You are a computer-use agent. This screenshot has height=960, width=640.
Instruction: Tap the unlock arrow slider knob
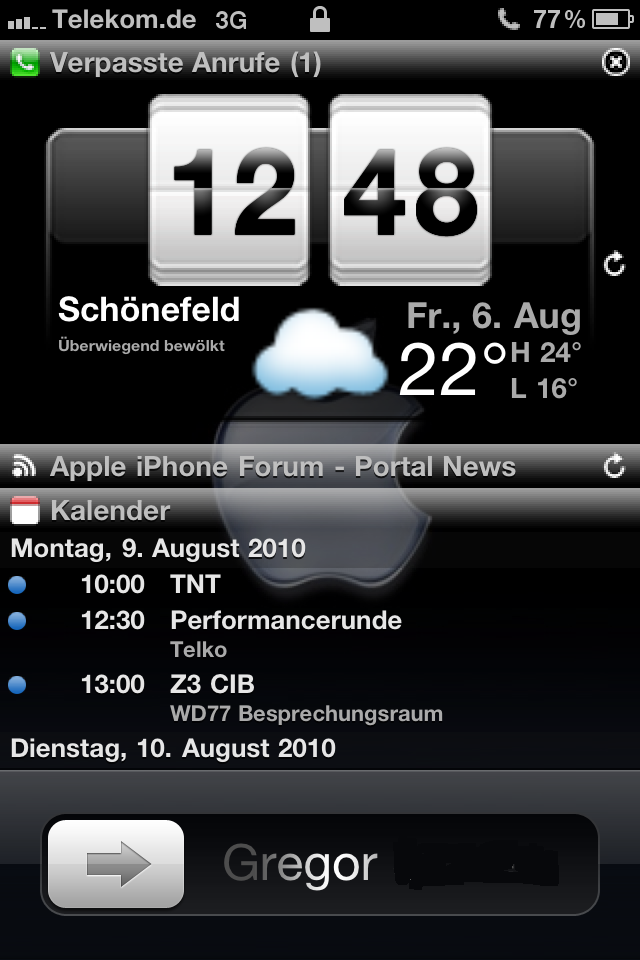(x=116, y=864)
